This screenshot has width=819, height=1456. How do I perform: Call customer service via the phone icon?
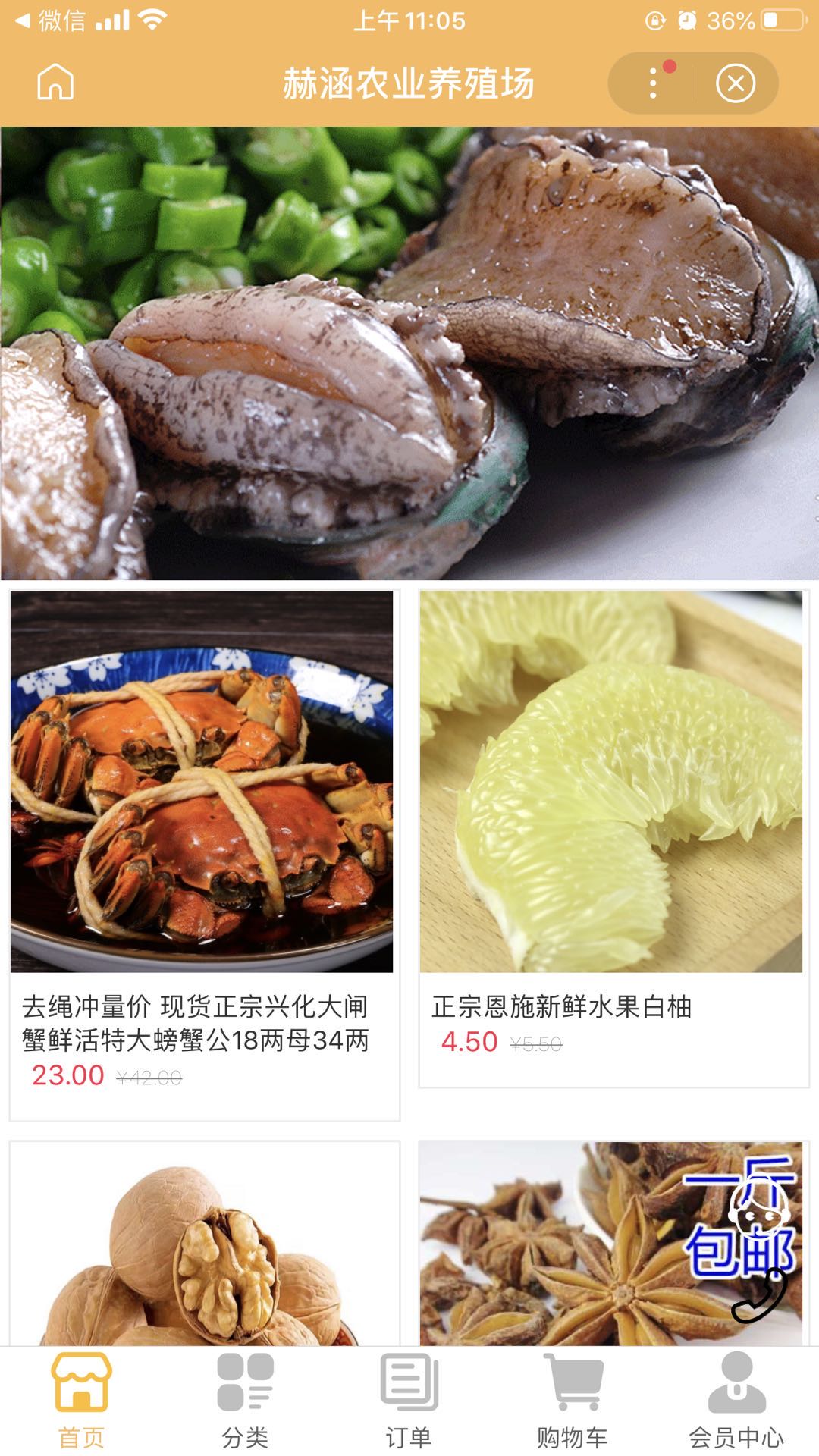[760, 1297]
